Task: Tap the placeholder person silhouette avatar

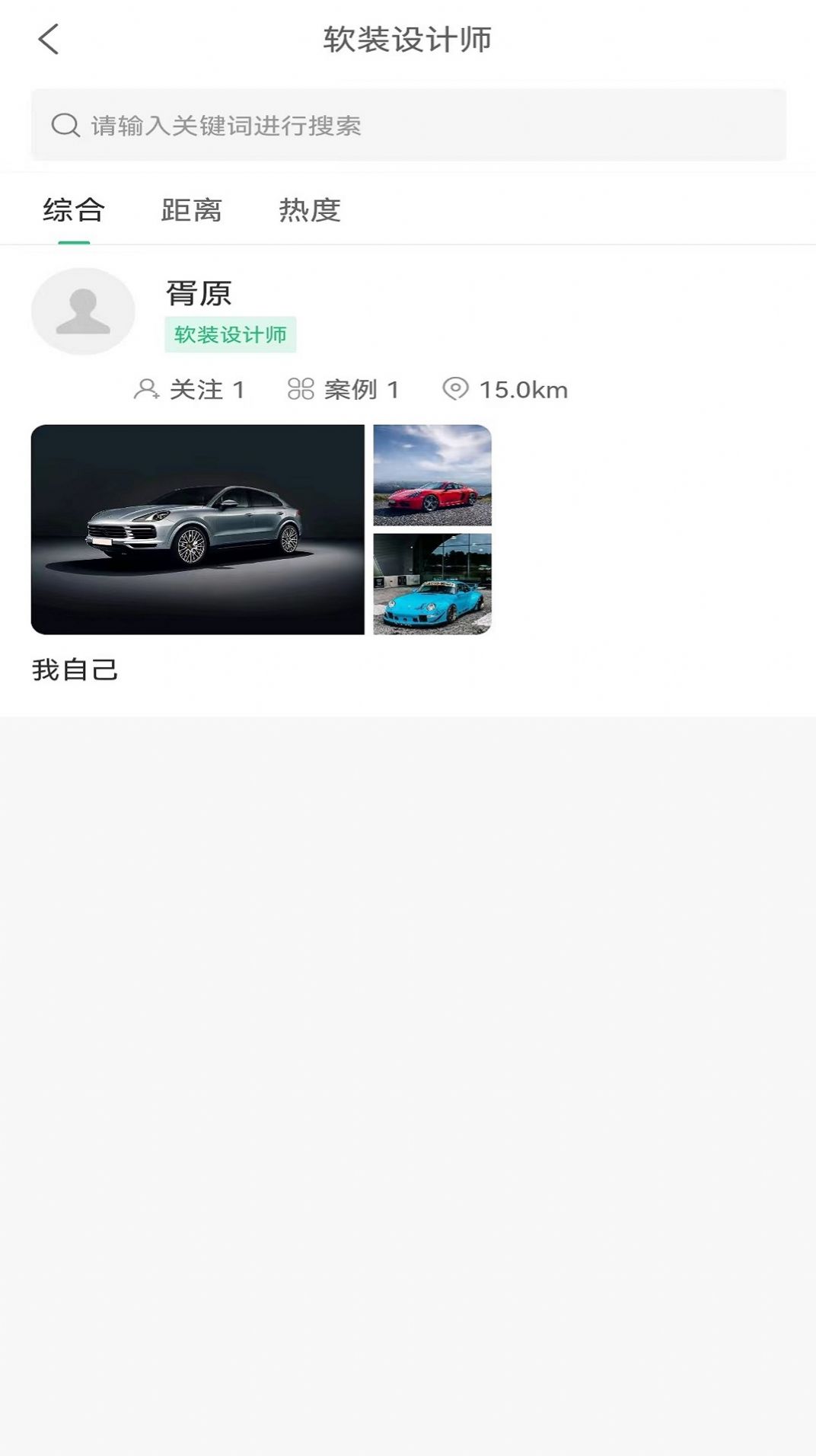Action: (84, 311)
